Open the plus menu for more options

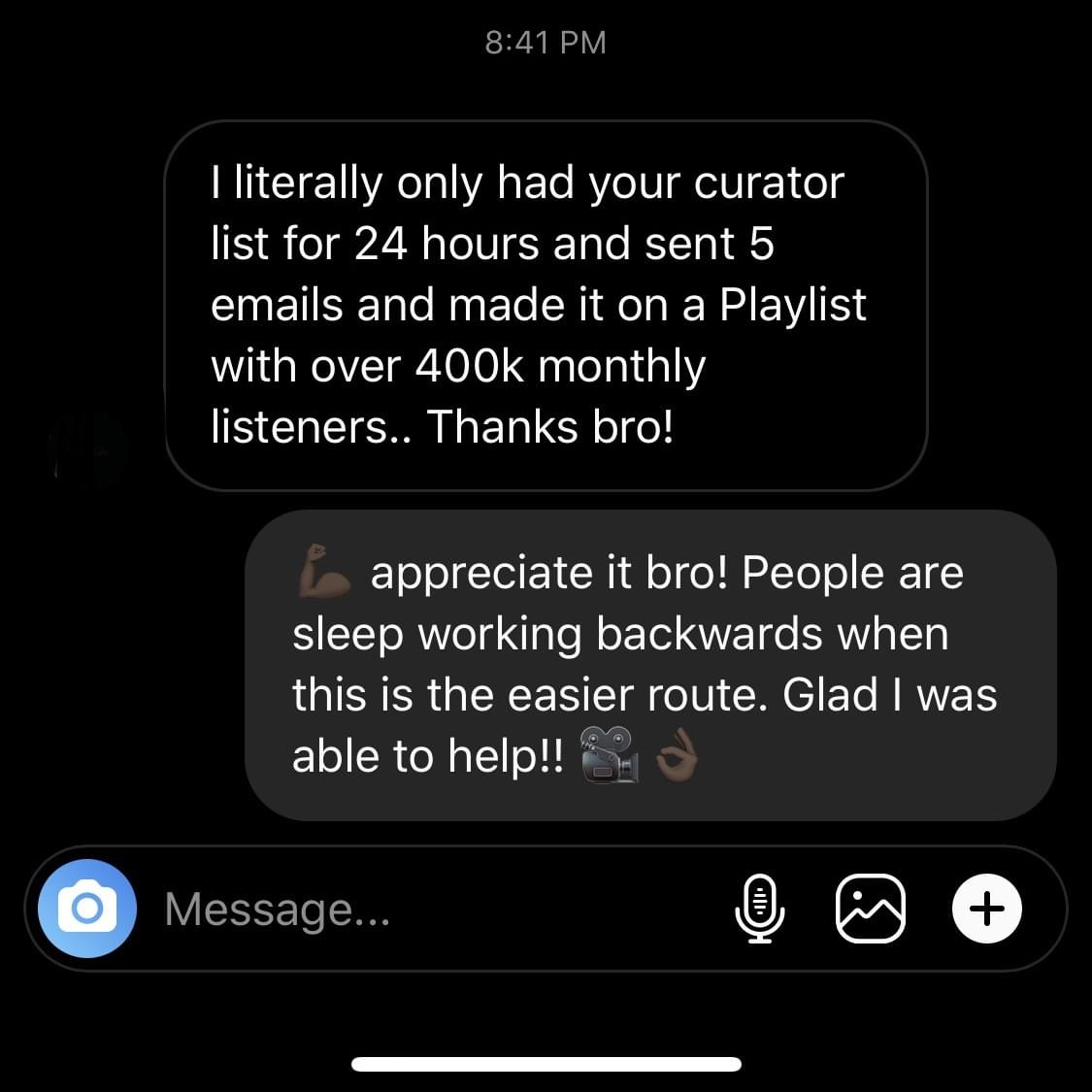click(987, 909)
